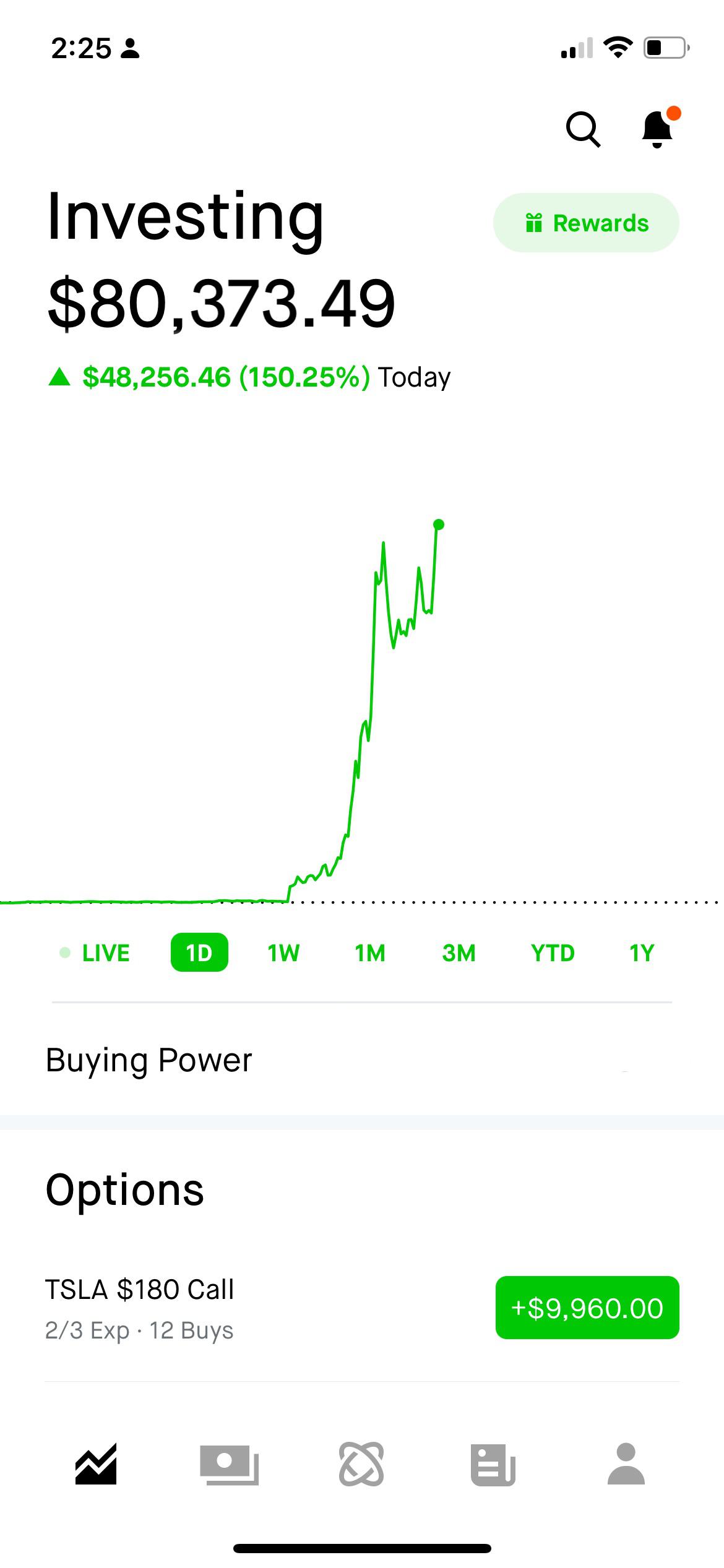Select the 1D chart range
Image resolution: width=724 pixels, height=1568 pixels.
pos(199,953)
